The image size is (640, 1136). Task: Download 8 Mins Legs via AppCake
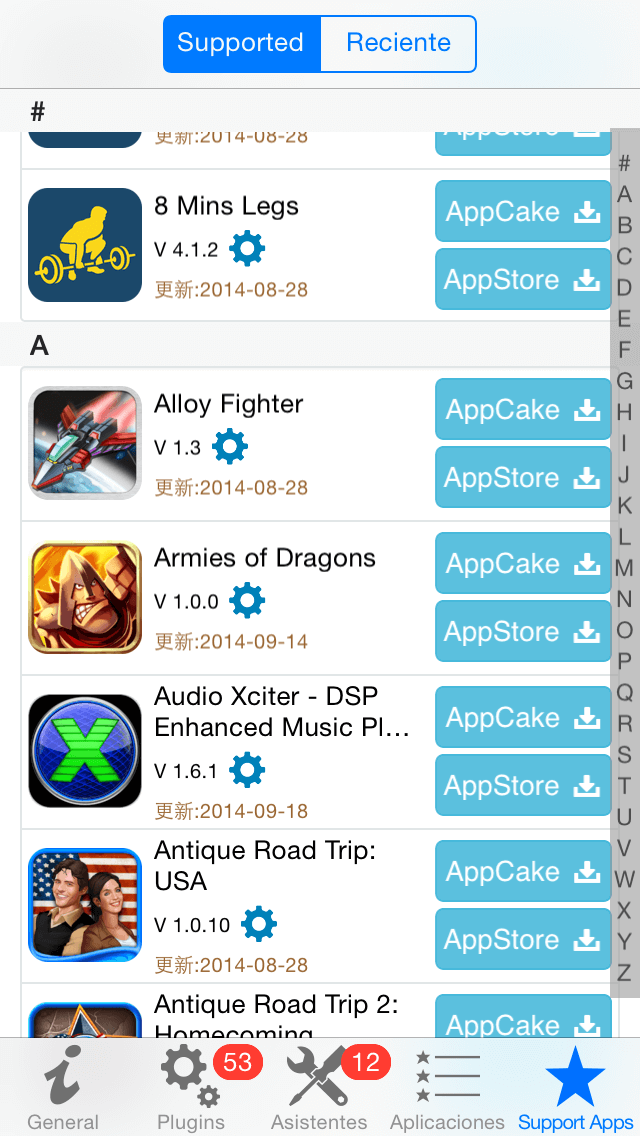click(522, 212)
